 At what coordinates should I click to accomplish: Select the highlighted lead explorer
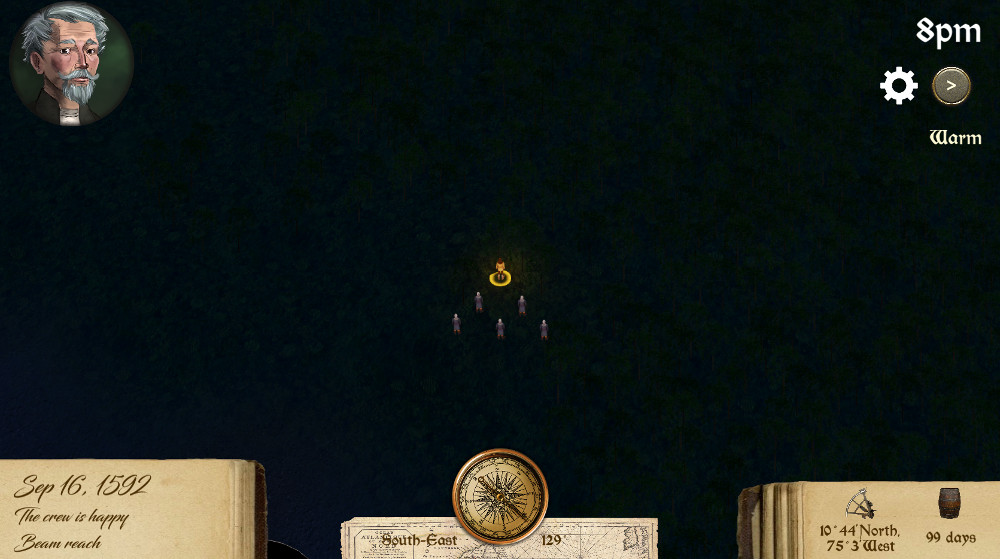(500, 270)
